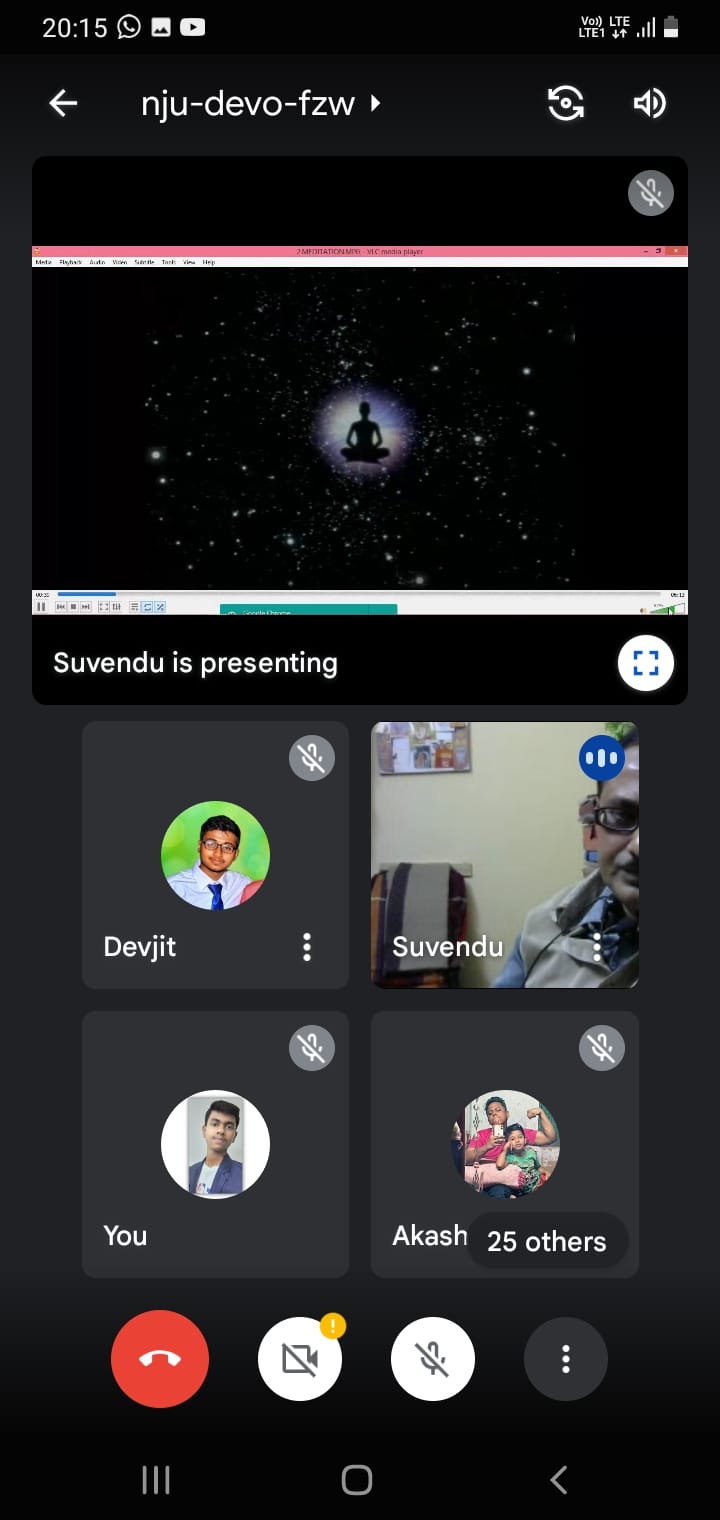Leave the meeting with back arrow

pos(63,103)
